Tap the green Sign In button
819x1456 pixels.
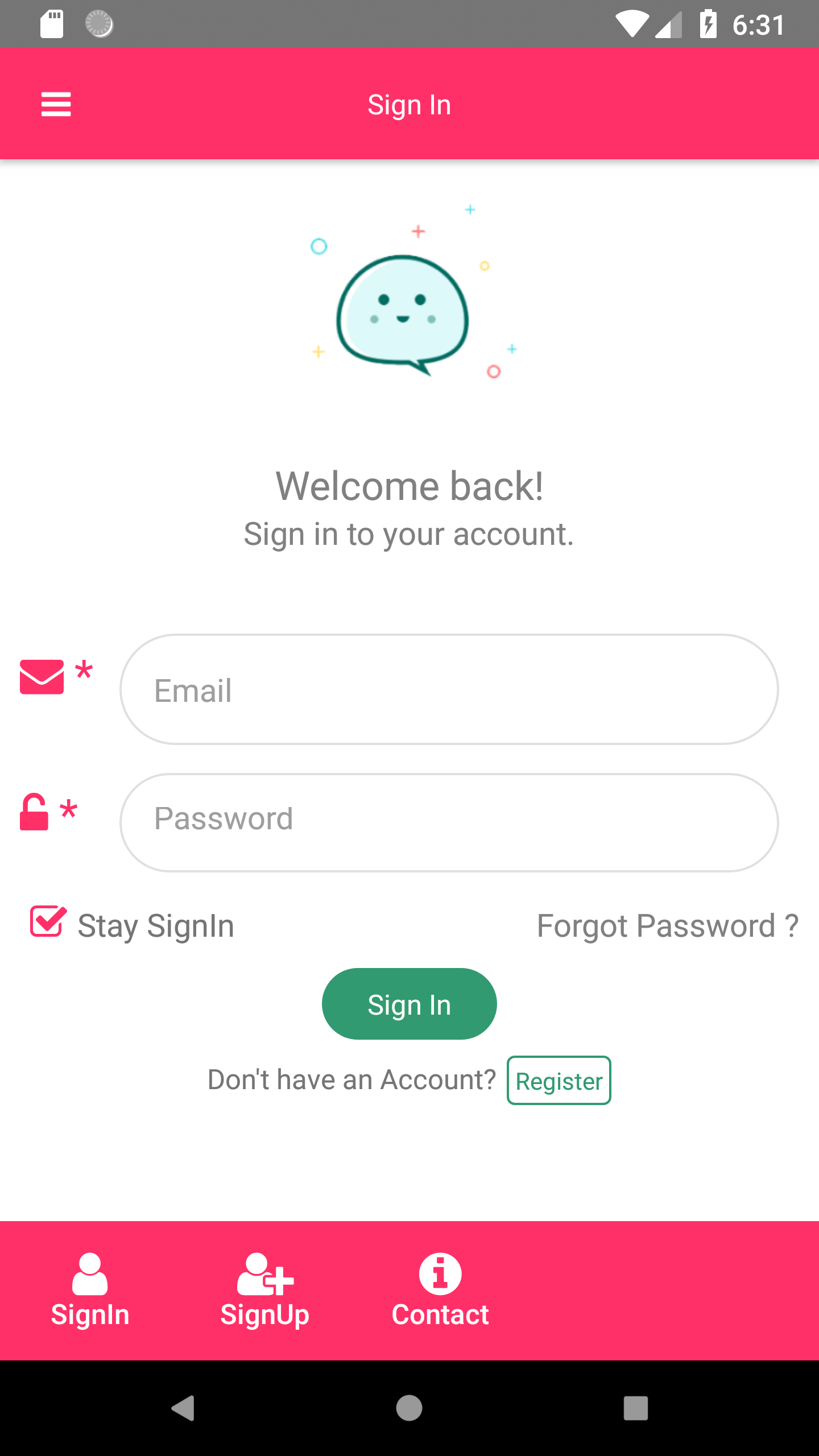click(x=409, y=1004)
